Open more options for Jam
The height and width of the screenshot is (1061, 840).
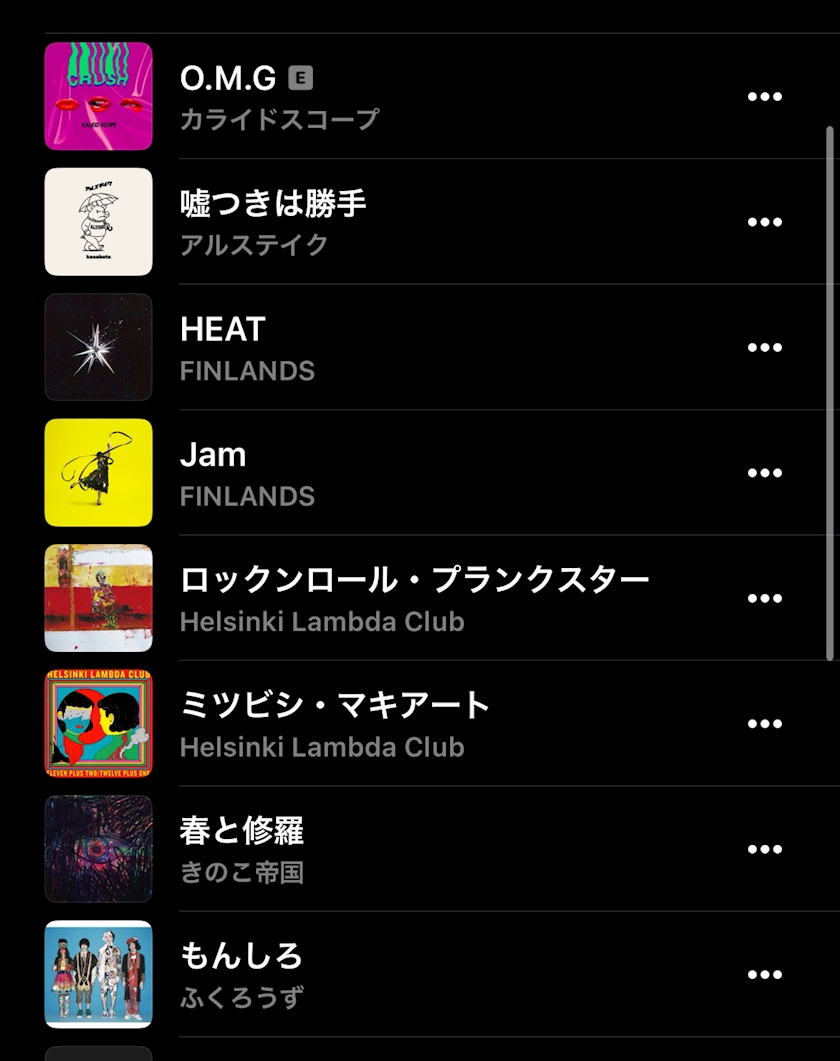(x=765, y=473)
